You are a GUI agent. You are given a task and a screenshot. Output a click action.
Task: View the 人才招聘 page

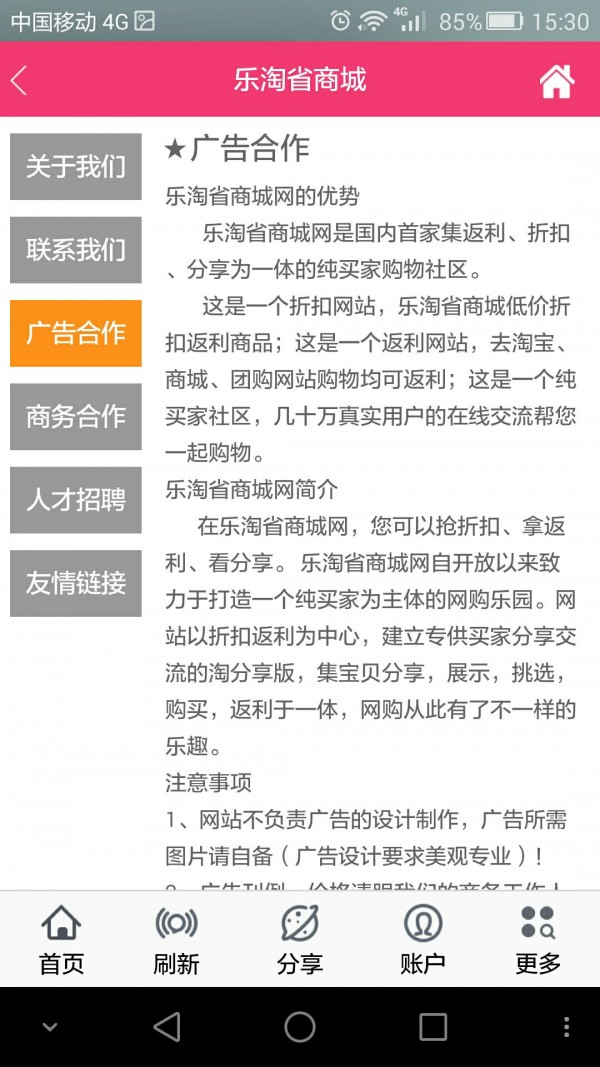(x=76, y=499)
